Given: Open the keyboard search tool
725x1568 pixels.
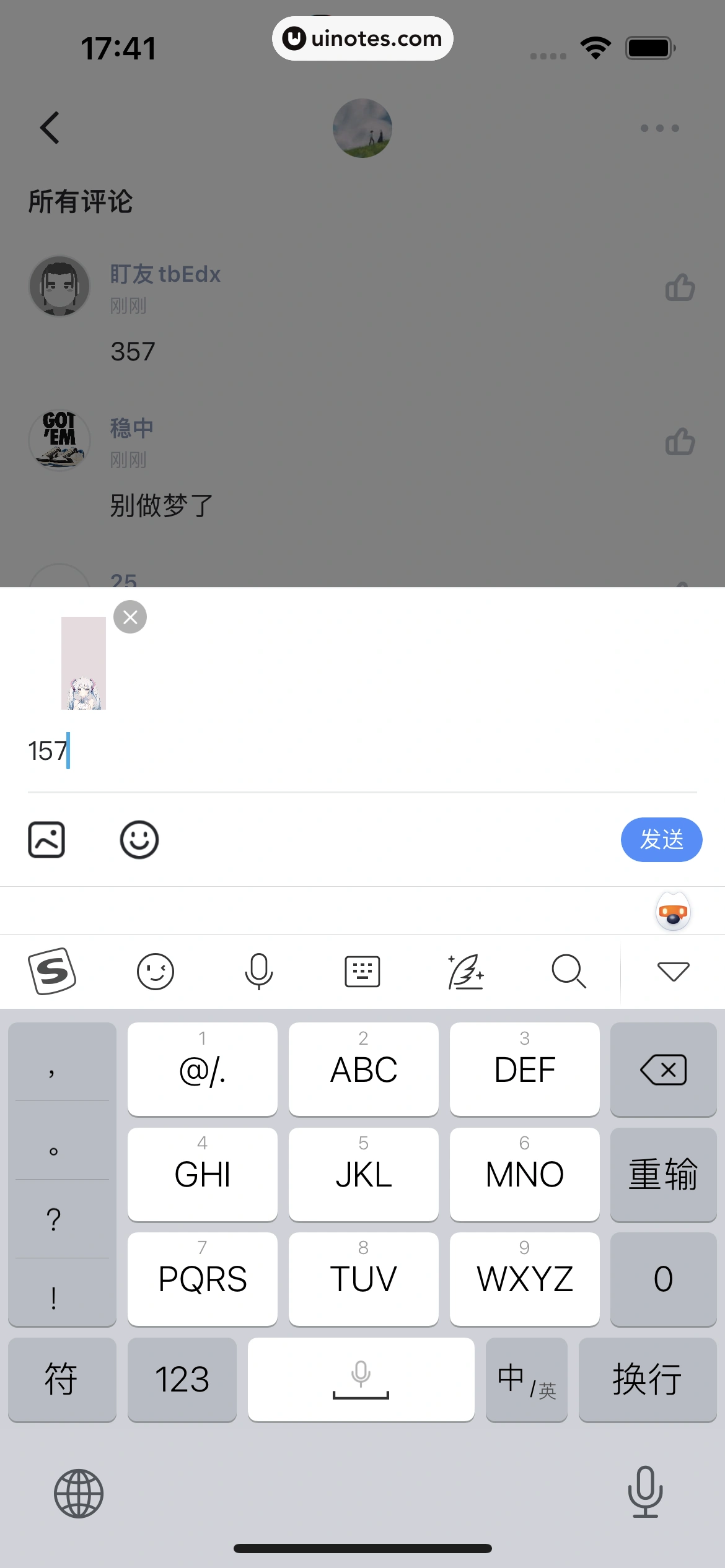Looking at the screenshot, I should point(568,971).
